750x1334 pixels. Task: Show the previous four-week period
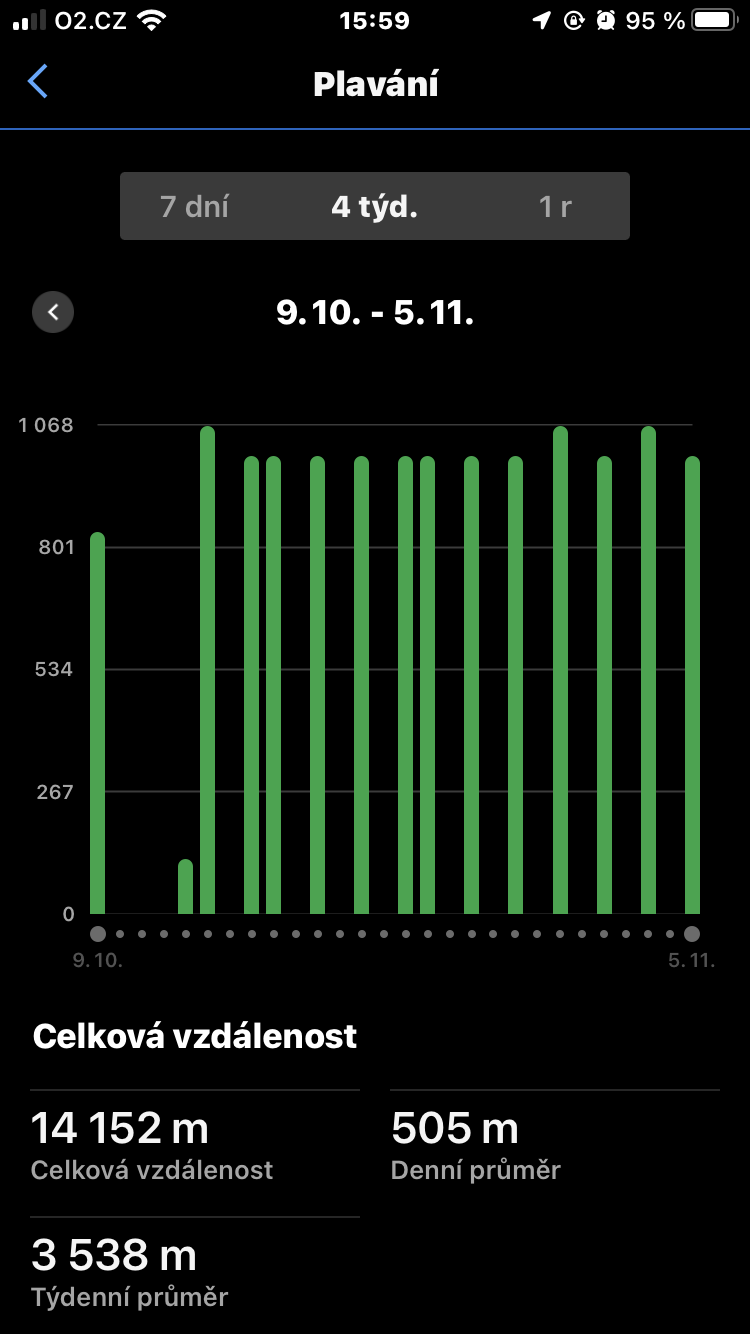click(53, 312)
